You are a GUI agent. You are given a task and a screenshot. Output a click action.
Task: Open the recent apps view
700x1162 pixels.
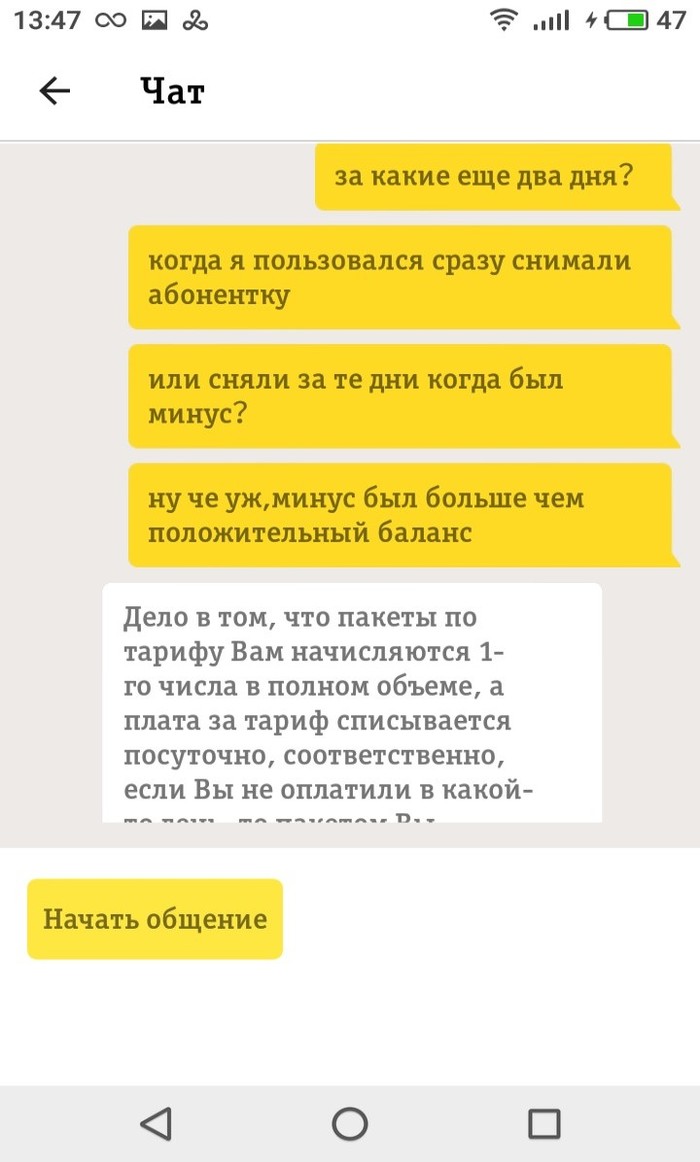coord(544,1123)
